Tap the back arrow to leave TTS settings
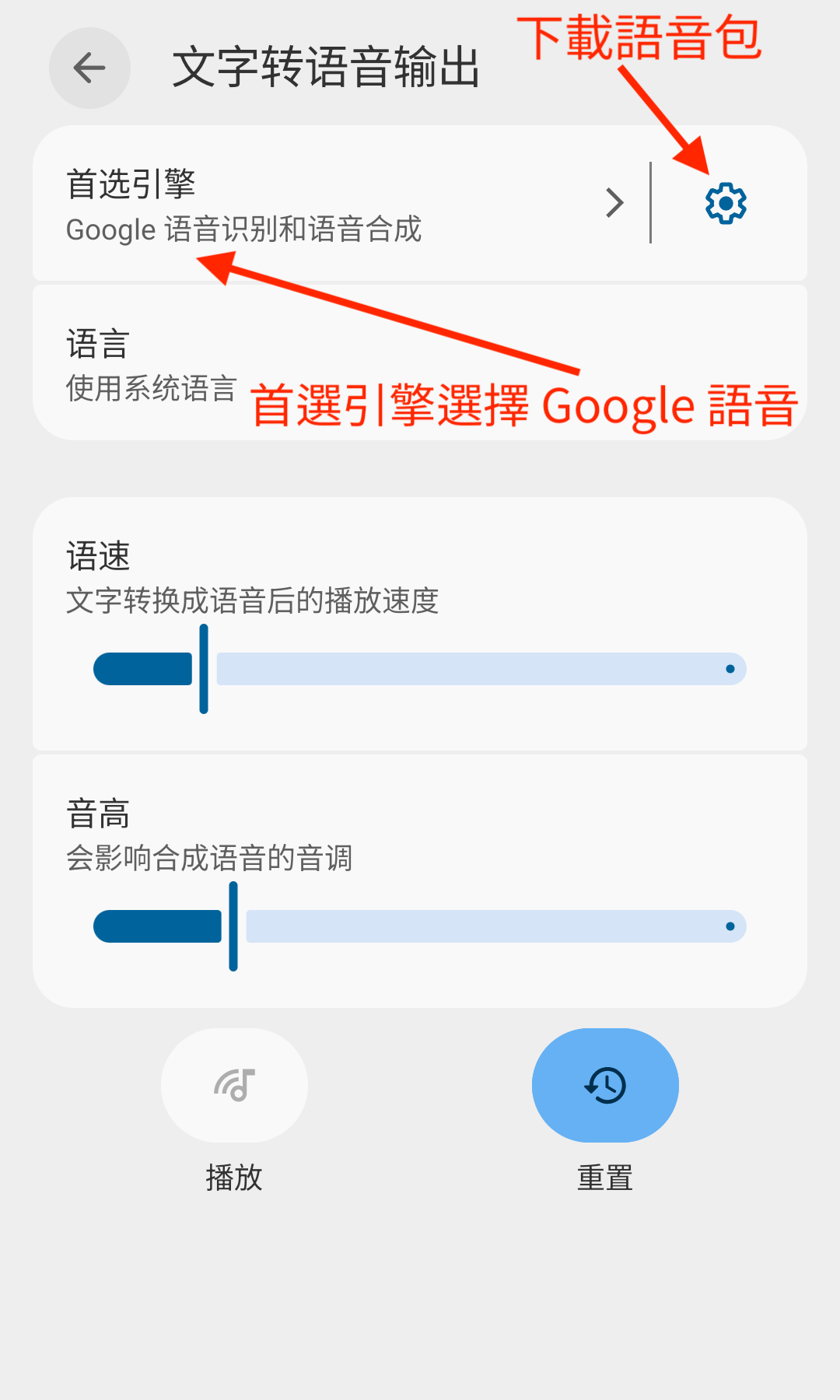This screenshot has height=1400, width=840. pyautogui.click(x=89, y=68)
